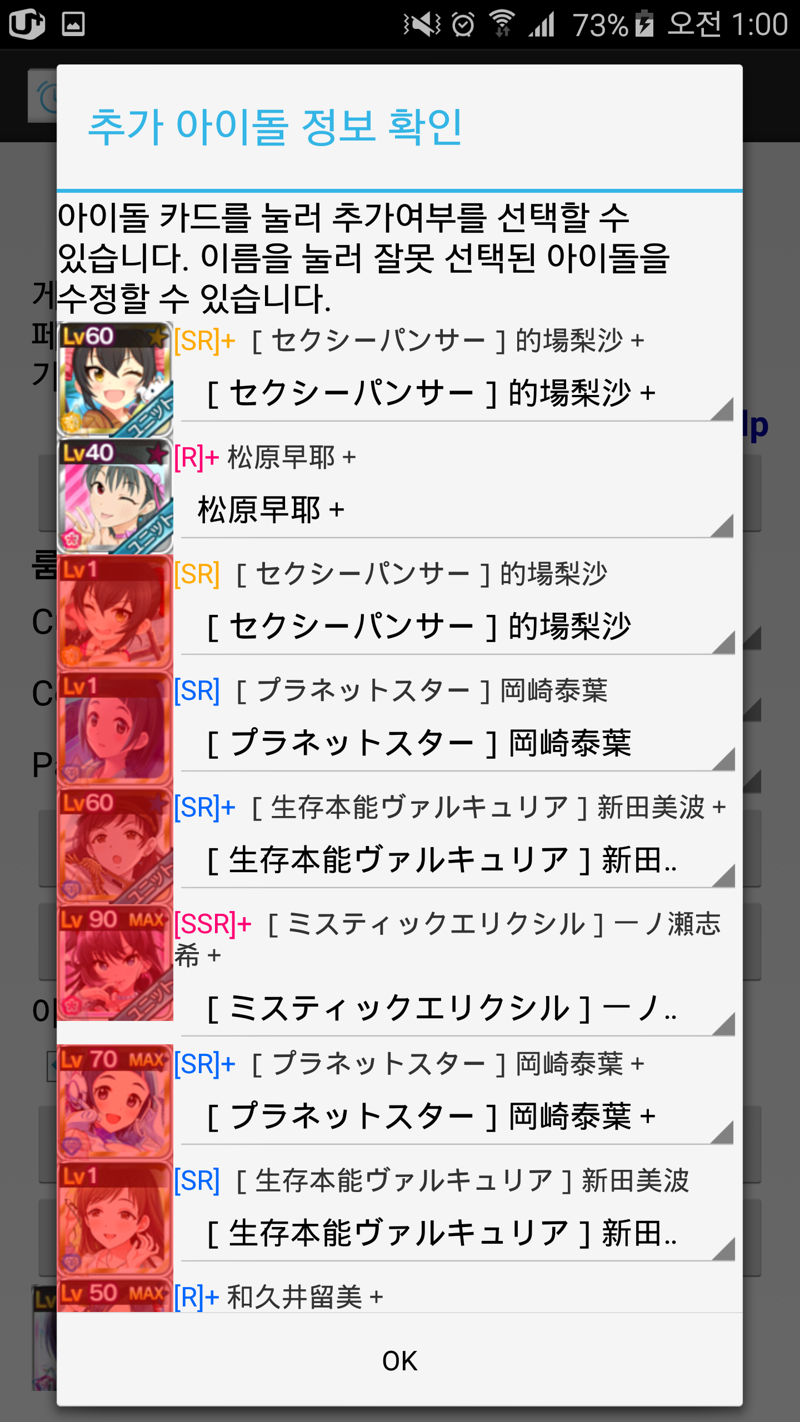Screen dimensions: 800x1422
Task: Toggle the Lv1 セクシーパンサー 的場梨沙 card
Action: point(114,612)
